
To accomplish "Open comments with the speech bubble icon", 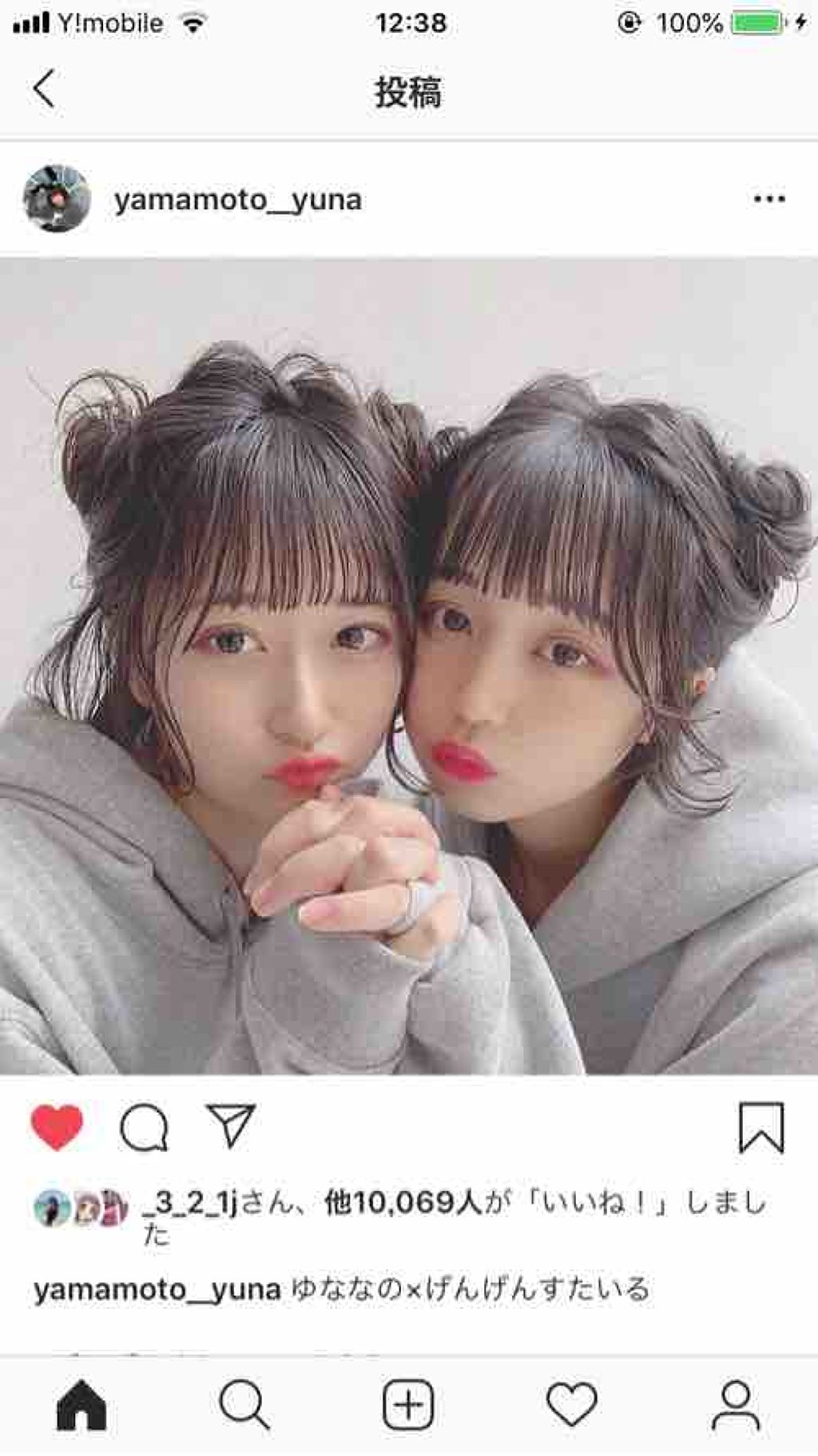I will (144, 1128).
